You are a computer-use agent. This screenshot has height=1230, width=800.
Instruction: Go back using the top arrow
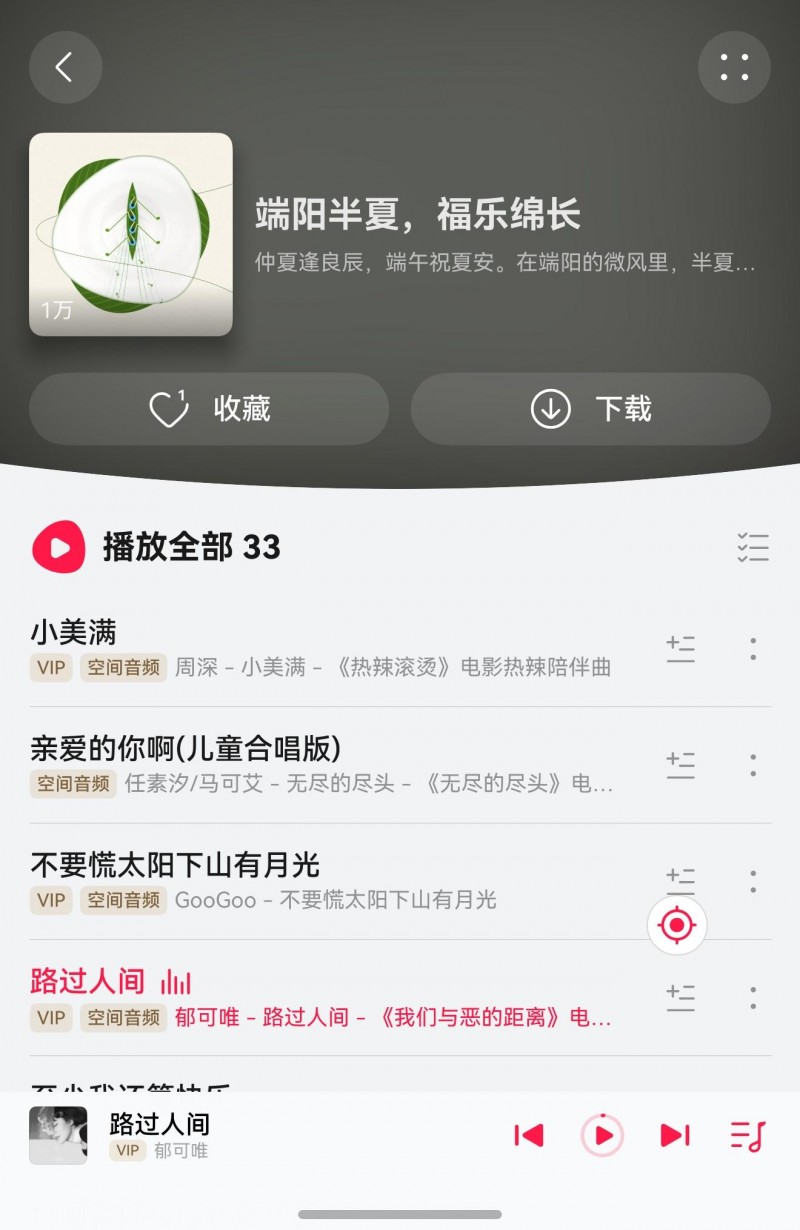(x=65, y=68)
